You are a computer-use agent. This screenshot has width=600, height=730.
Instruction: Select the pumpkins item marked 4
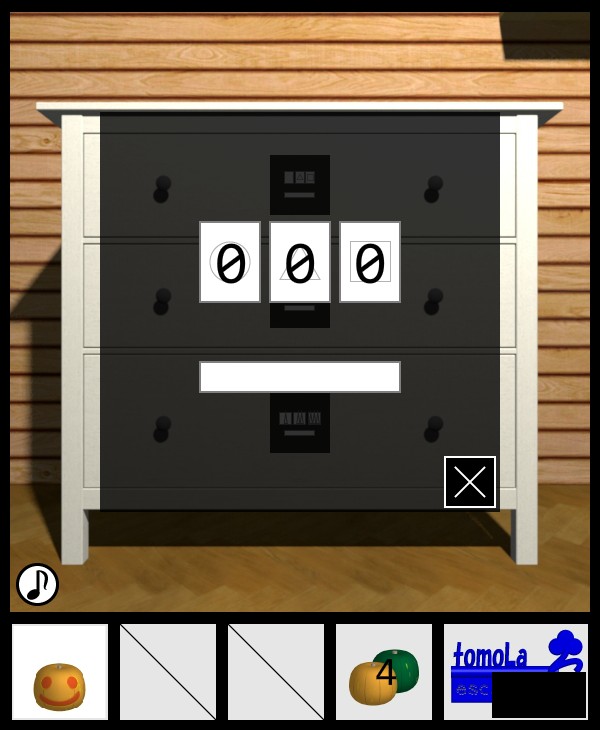click(384, 672)
